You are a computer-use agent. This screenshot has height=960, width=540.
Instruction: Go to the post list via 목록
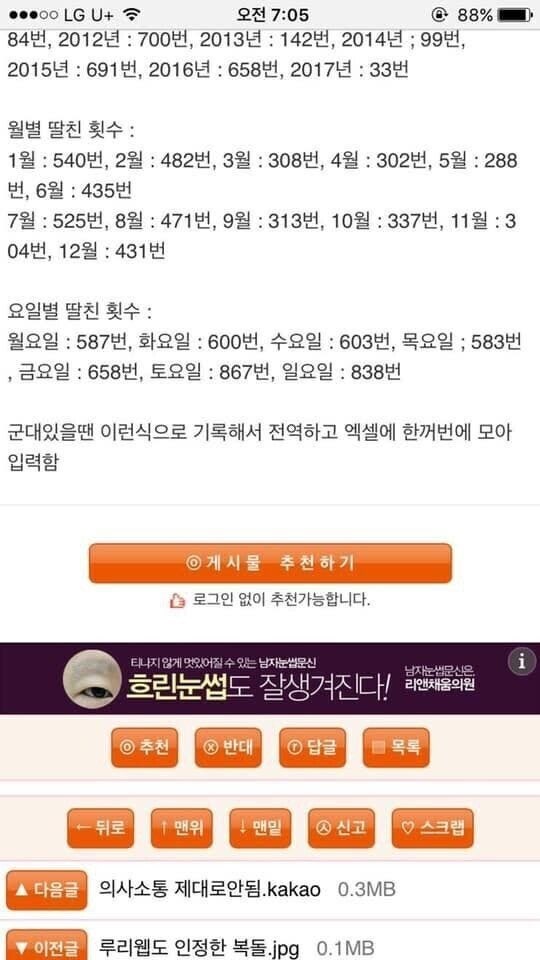[x=396, y=748]
